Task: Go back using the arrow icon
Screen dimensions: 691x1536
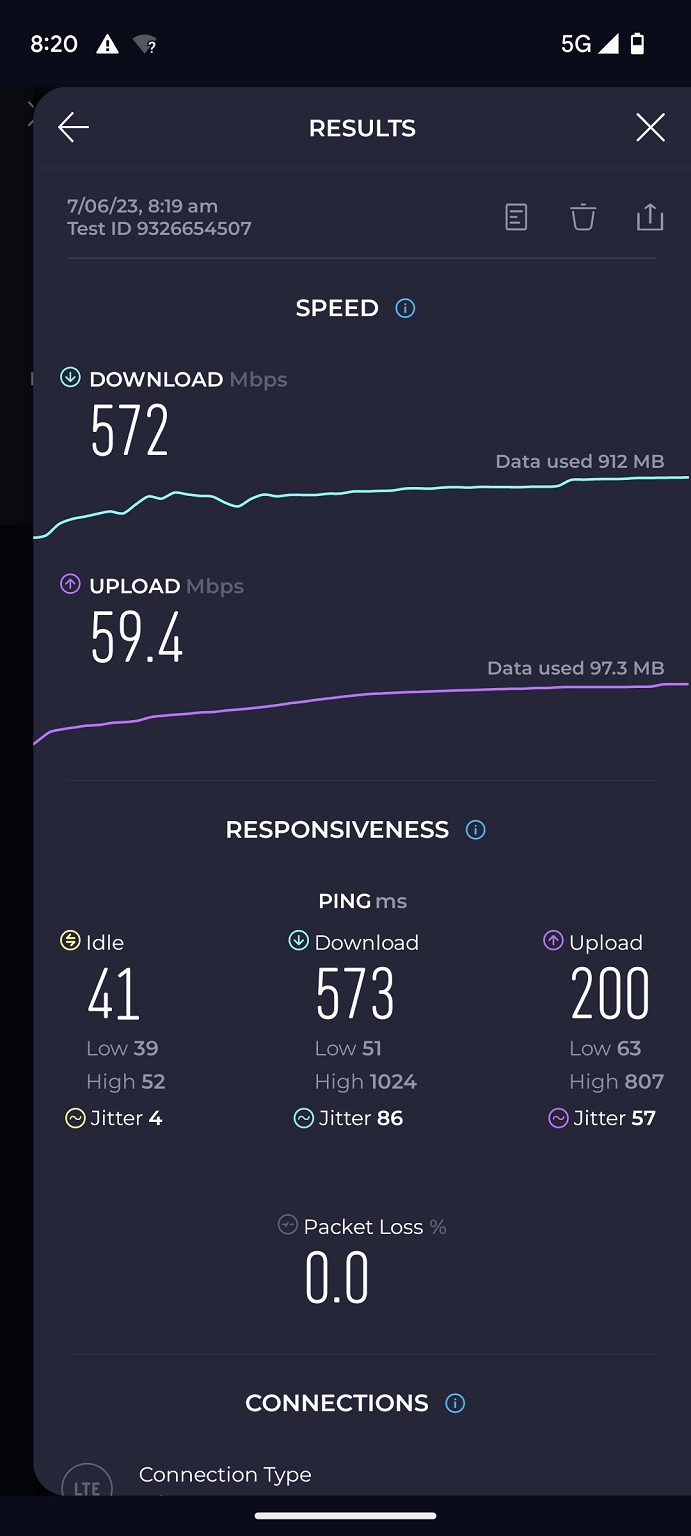Action: click(73, 127)
